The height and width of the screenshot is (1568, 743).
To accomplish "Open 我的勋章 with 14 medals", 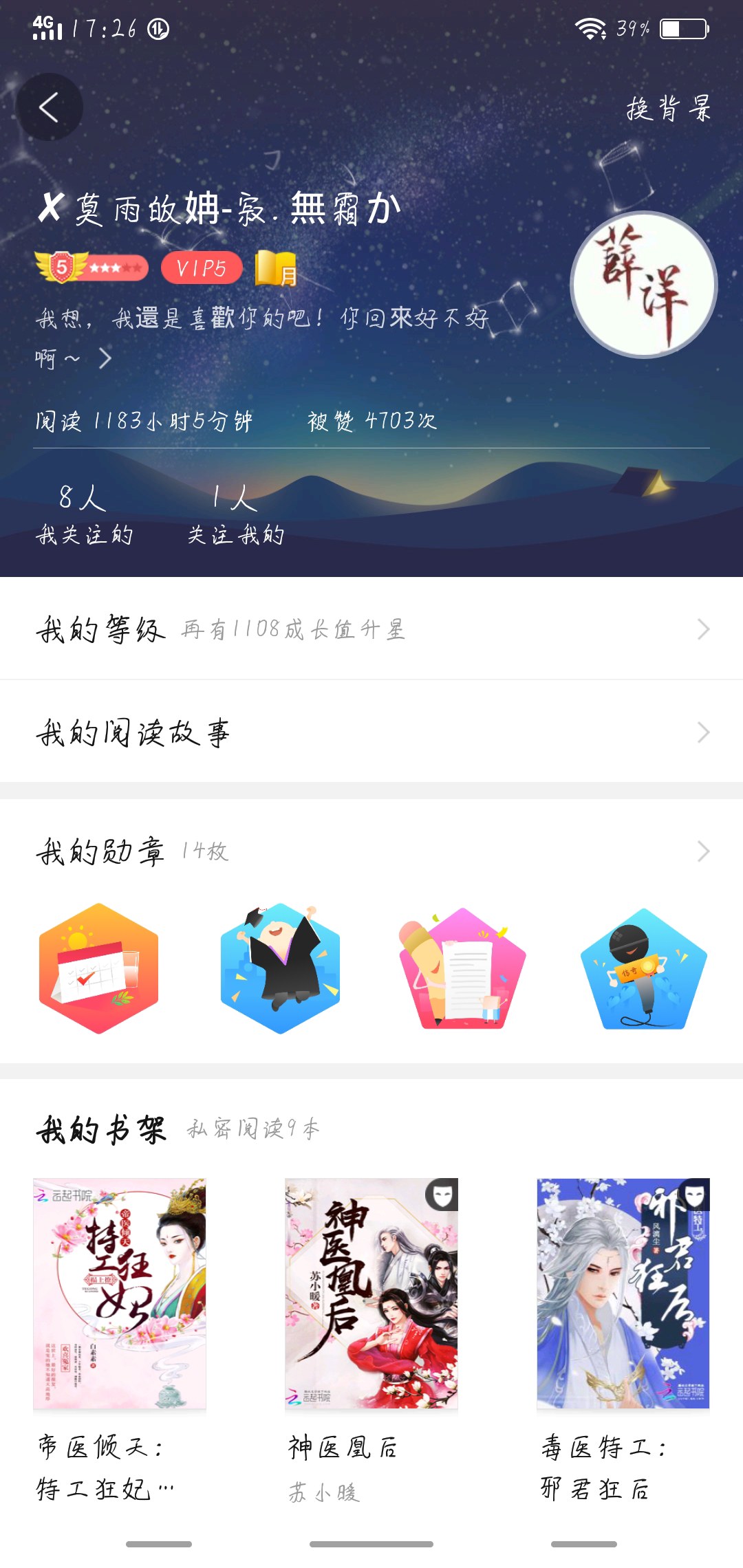I will pyautogui.click(x=371, y=851).
